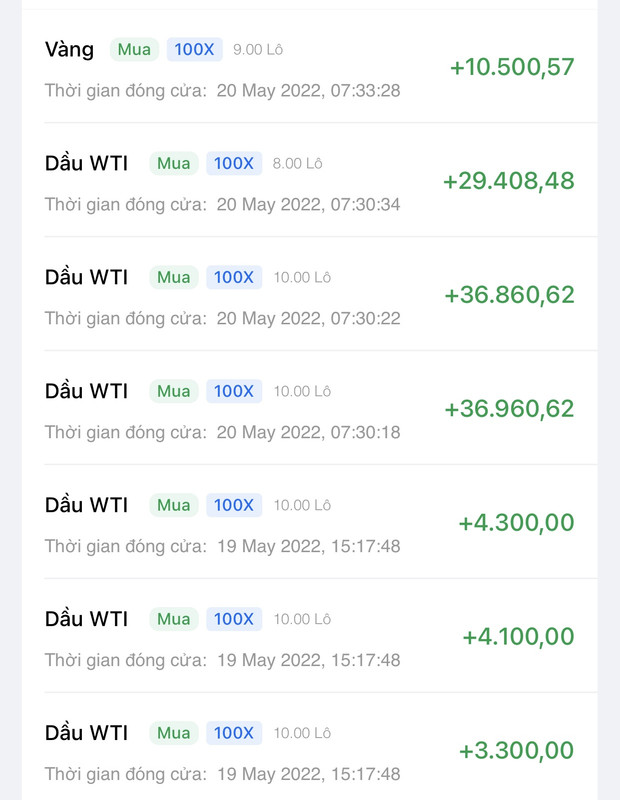
Task: View Dầu WTI trade showing +29.408,48
Action: 310,182
